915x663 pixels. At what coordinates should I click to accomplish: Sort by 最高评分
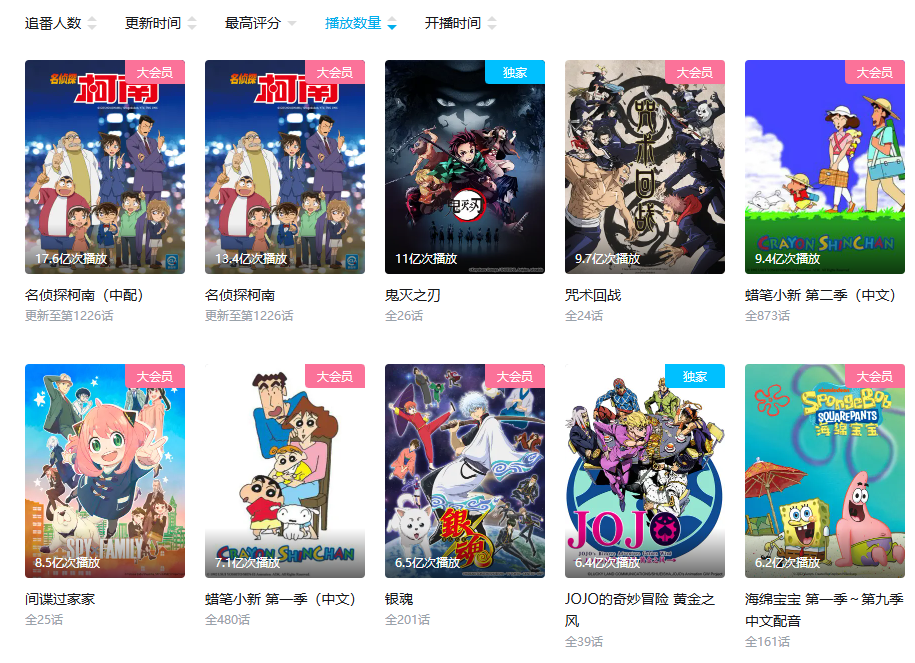pyautogui.click(x=260, y=23)
